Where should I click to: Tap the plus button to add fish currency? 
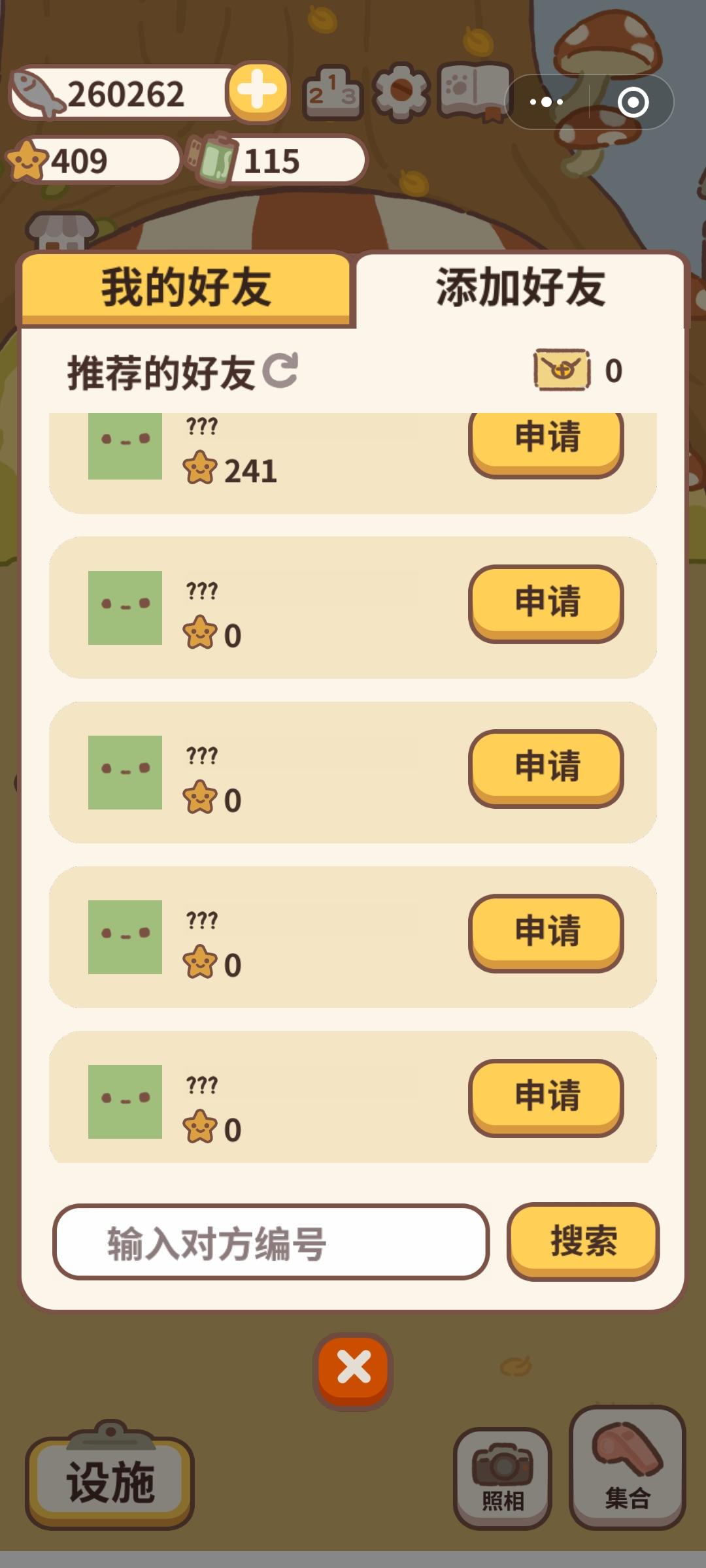pos(258,91)
